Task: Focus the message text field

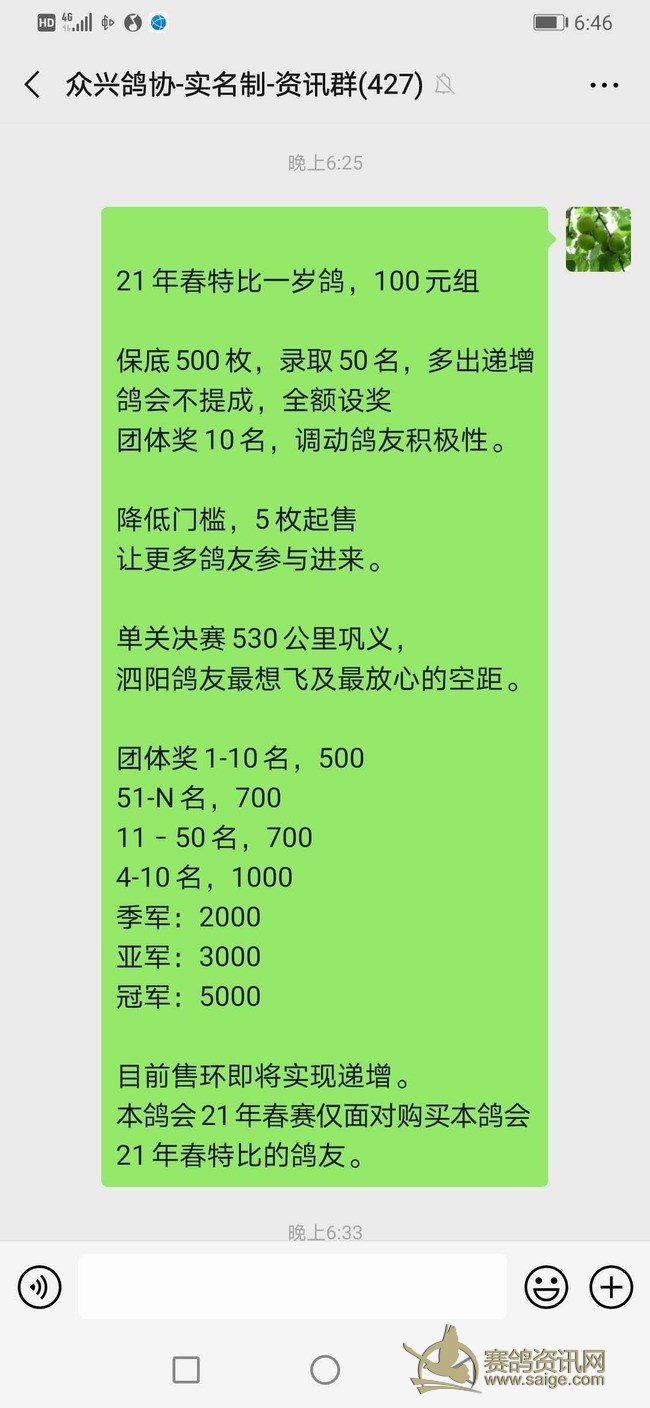Action: (292, 1286)
